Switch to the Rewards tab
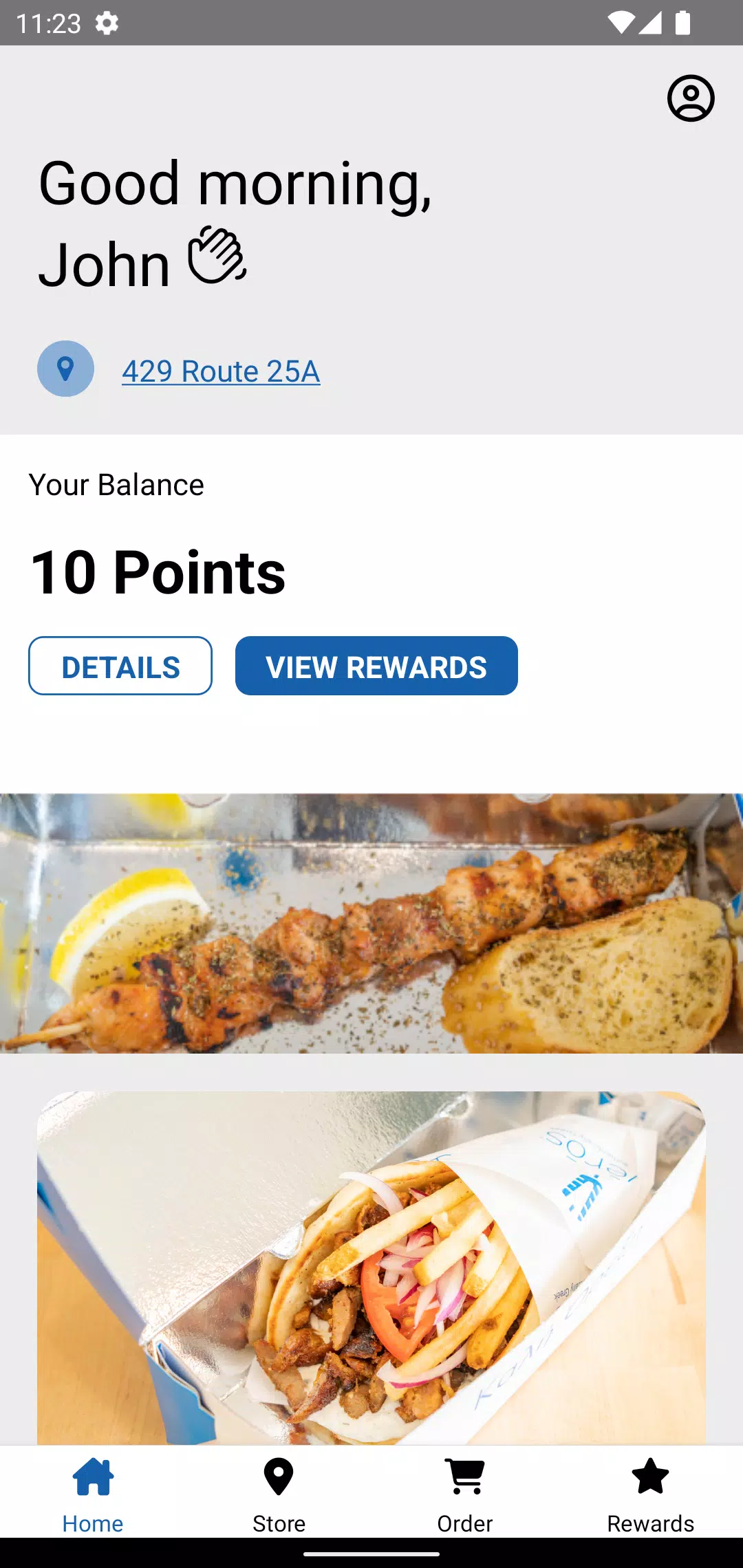Screen dimensions: 743x1568 [650, 1494]
